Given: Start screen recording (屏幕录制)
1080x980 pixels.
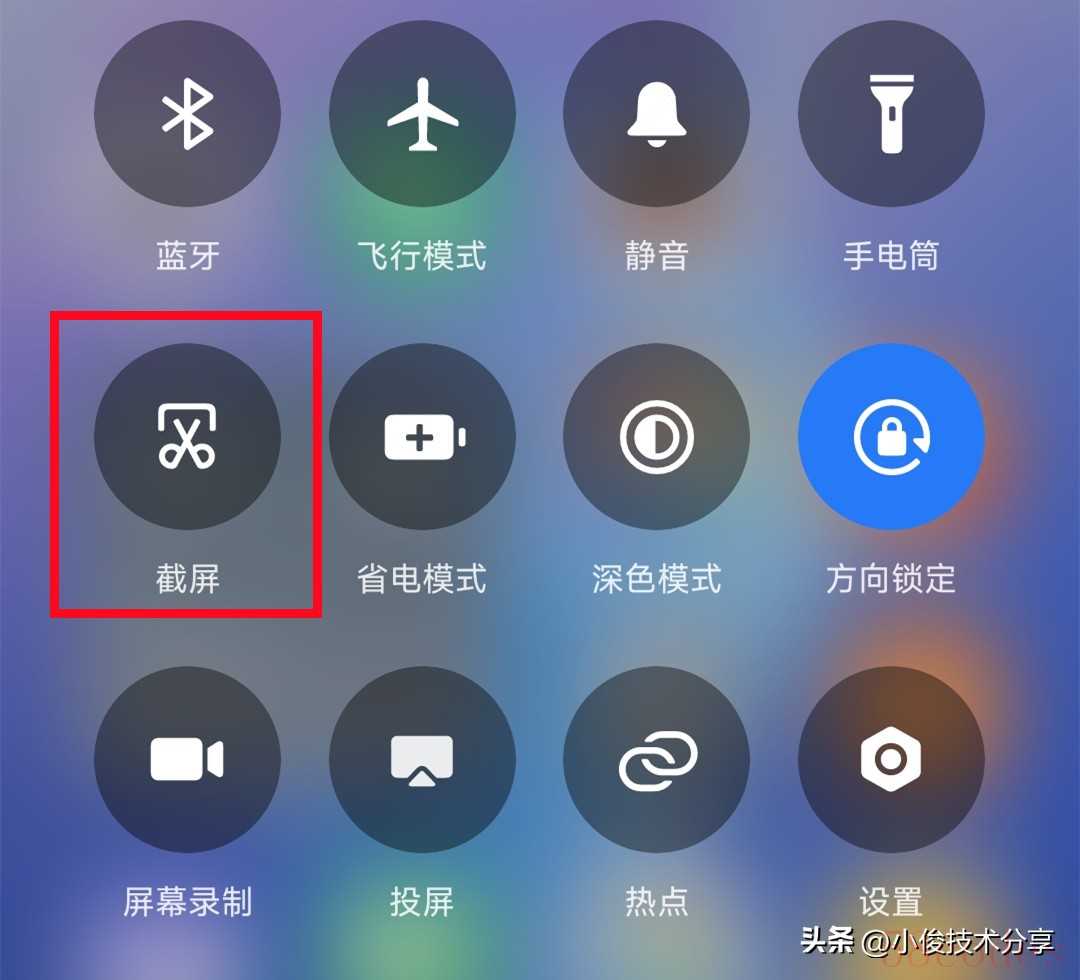Looking at the screenshot, I should point(187,760).
